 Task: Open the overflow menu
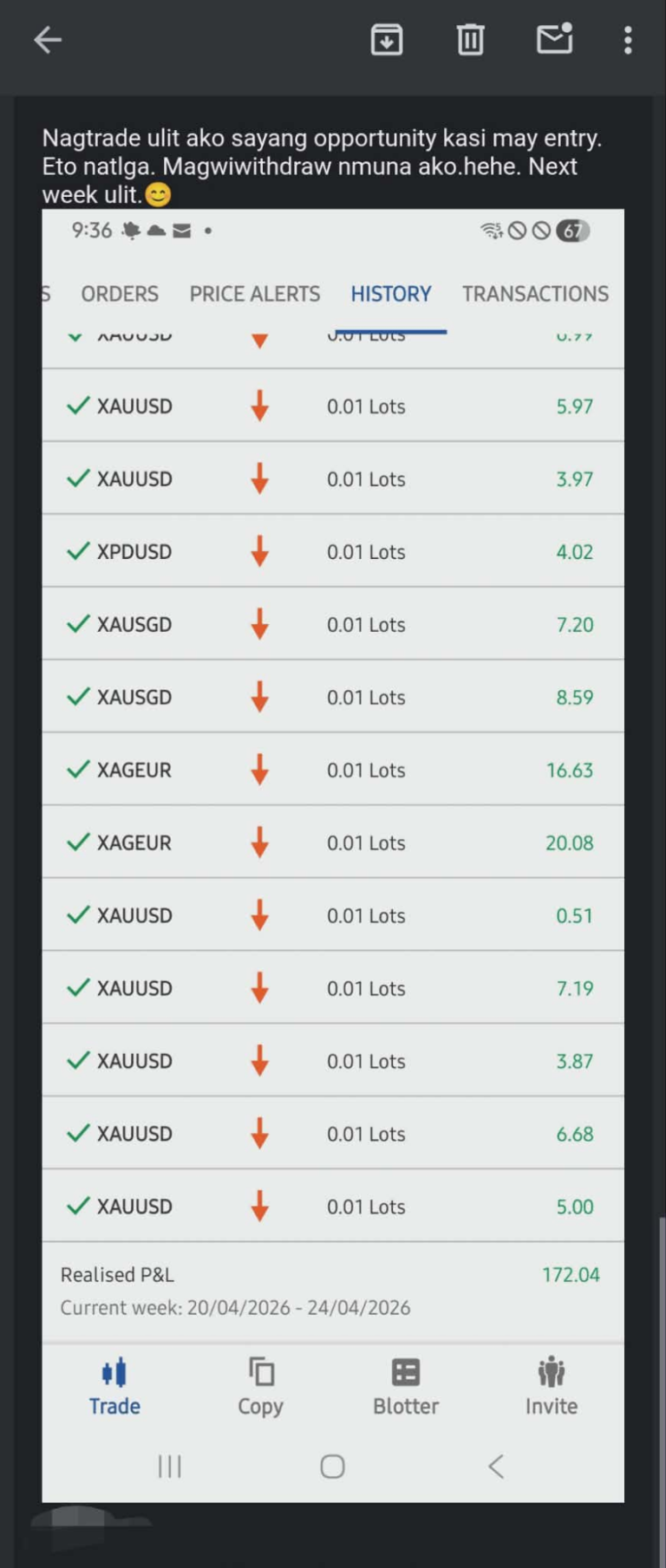pyautogui.click(x=628, y=40)
